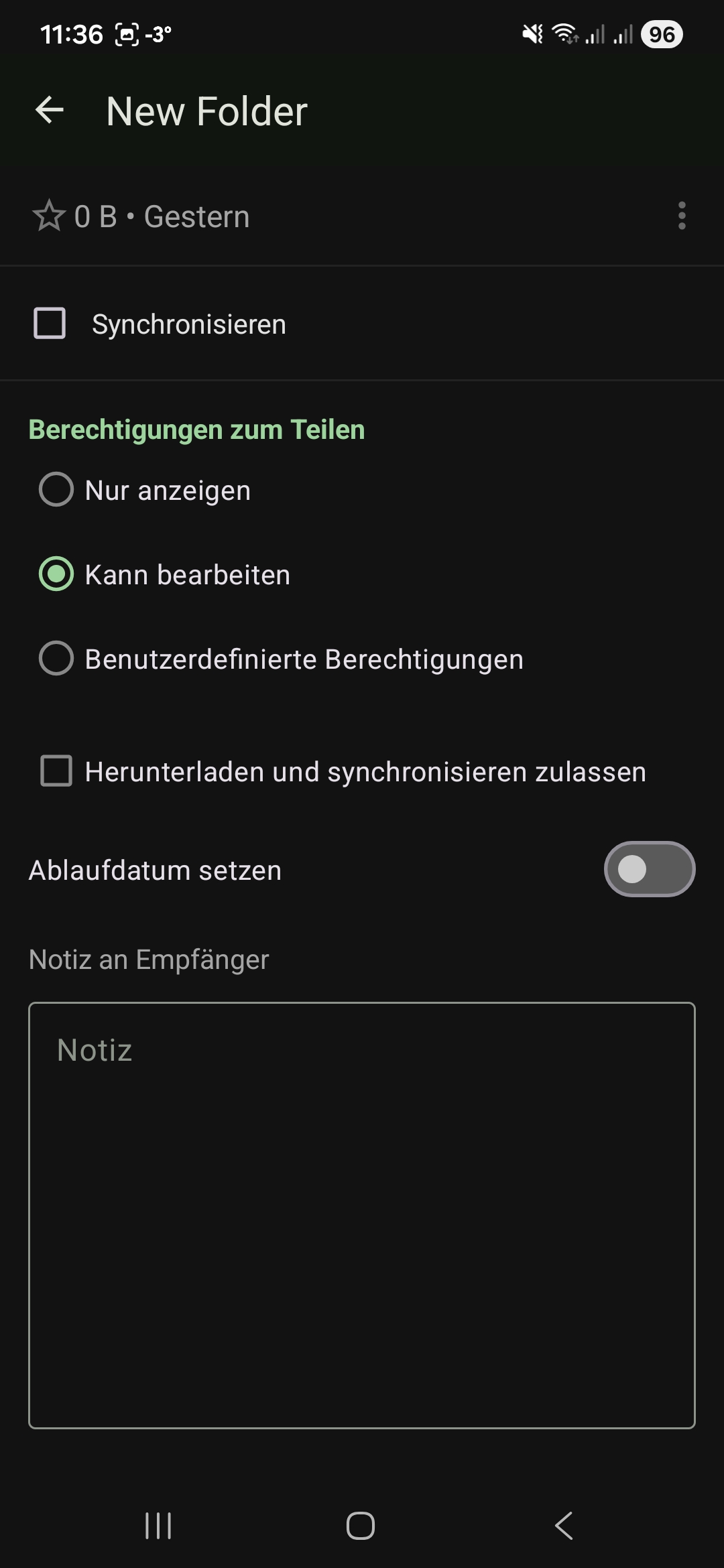The width and height of the screenshot is (724, 1568).
Task: Navigate back using the arrow icon
Action: [50, 111]
